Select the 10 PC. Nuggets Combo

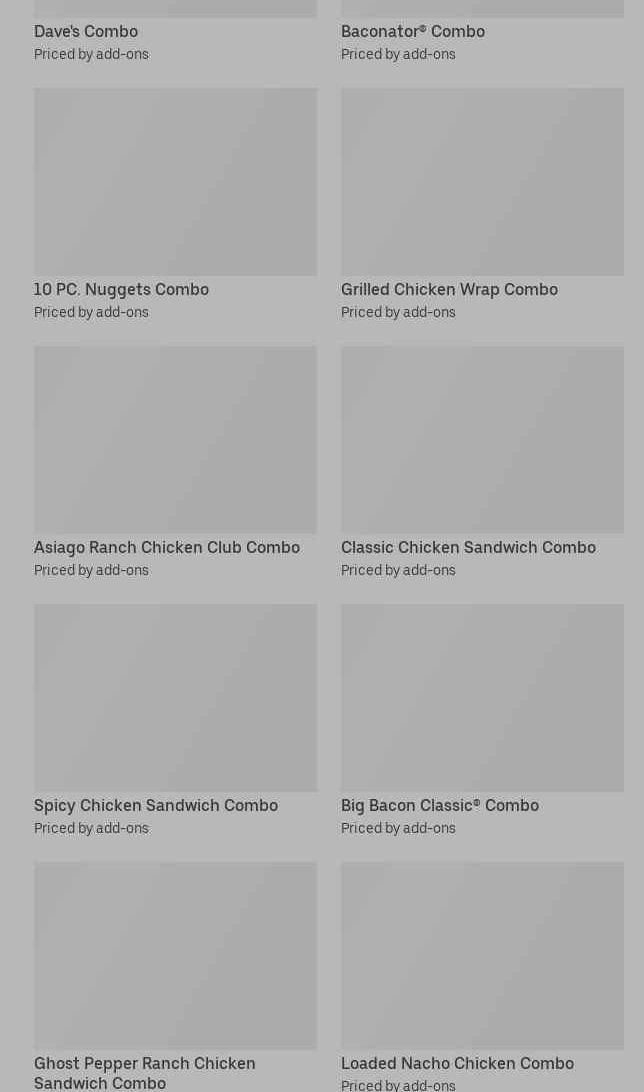click(175, 182)
